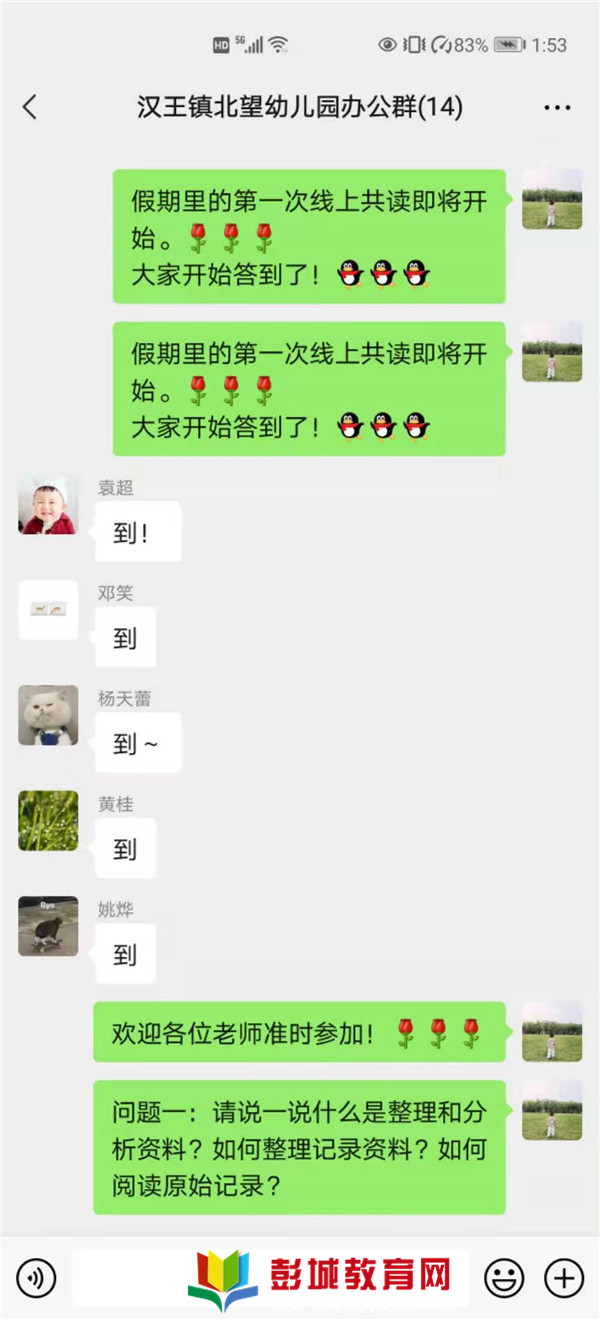
Task: Open 杨天蕾's cat avatar
Action: (x=48, y=716)
